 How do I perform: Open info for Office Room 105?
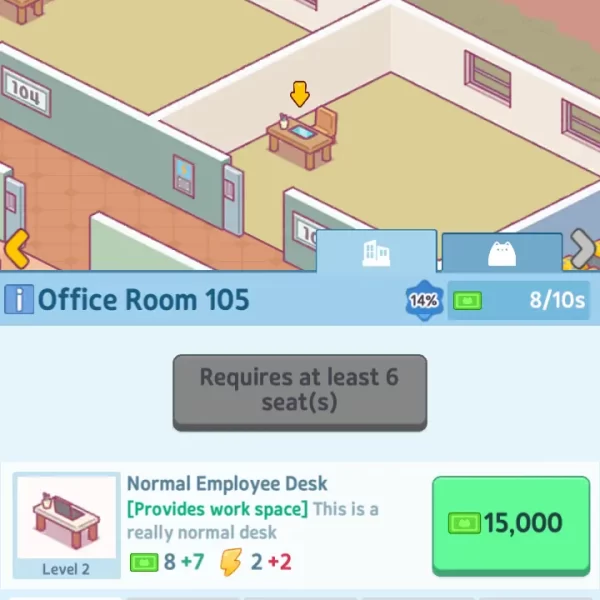18,299
